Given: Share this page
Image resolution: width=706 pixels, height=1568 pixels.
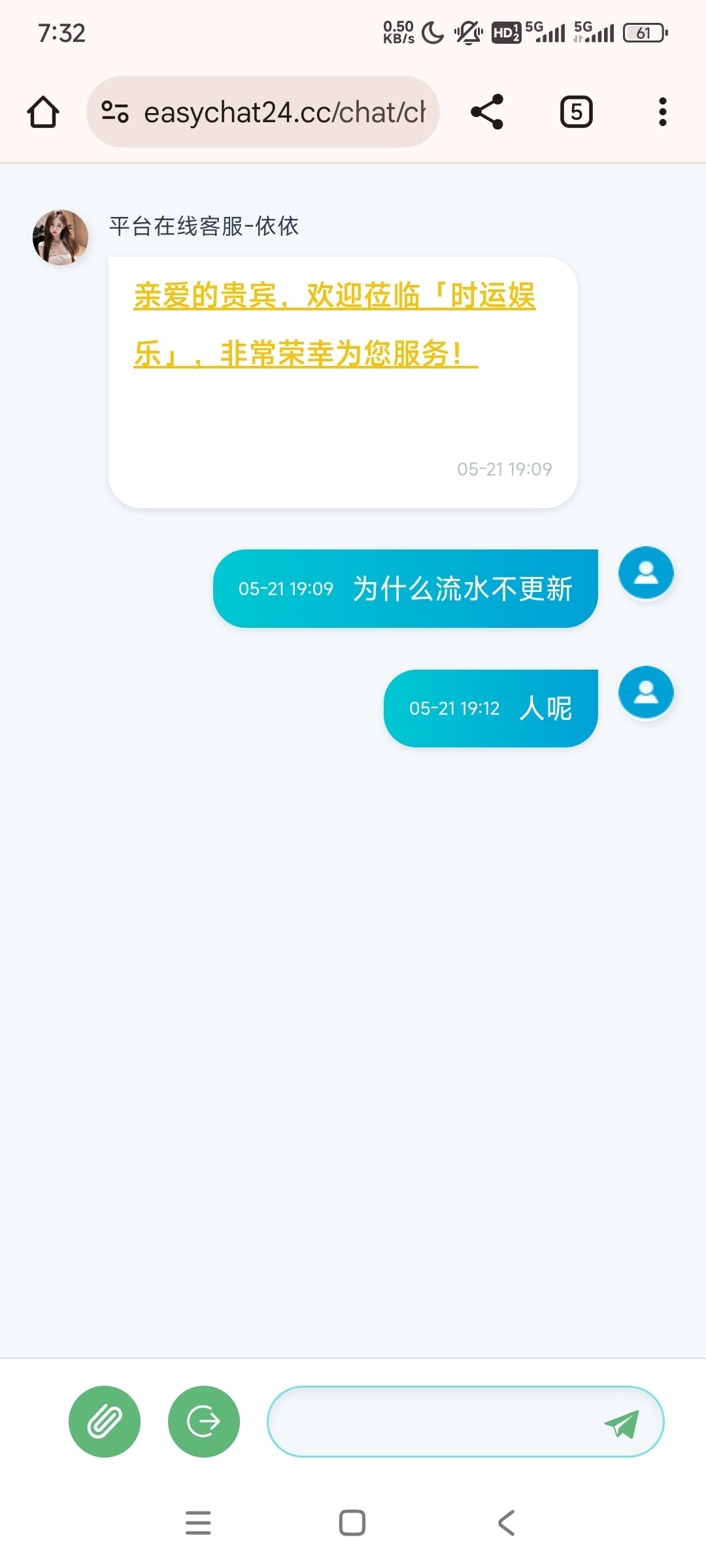Looking at the screenshot, I should pos(487,112).
